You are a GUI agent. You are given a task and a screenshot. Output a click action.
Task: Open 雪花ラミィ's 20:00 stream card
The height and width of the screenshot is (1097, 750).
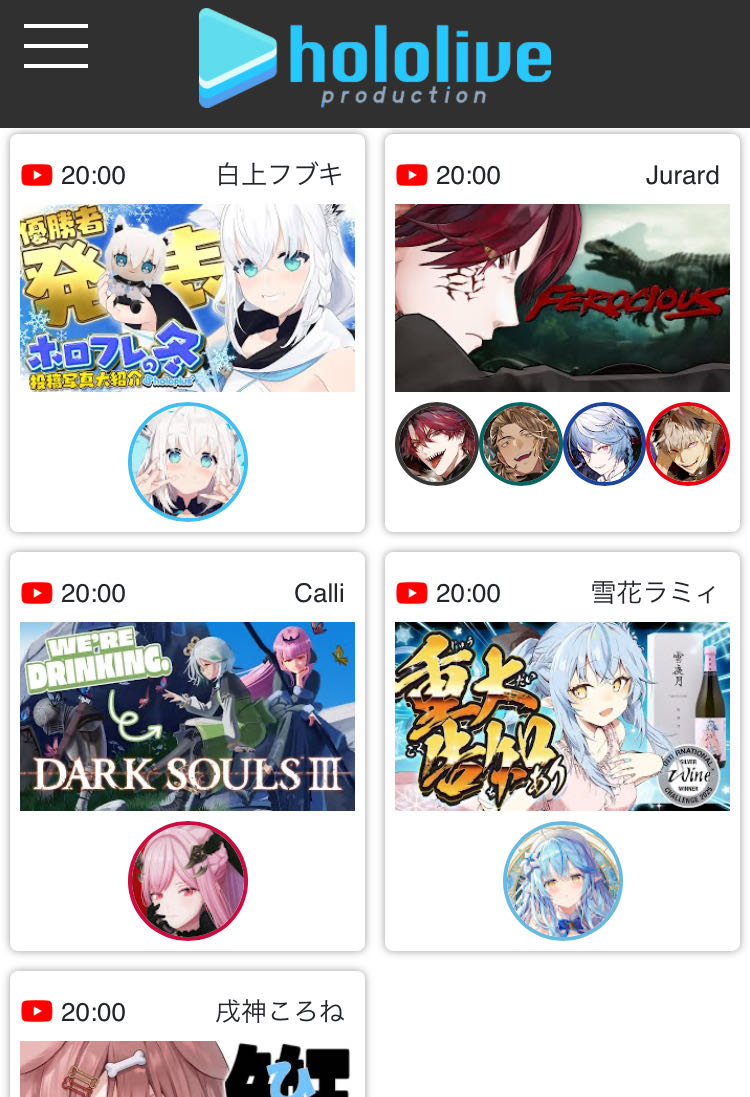(562, 716)
